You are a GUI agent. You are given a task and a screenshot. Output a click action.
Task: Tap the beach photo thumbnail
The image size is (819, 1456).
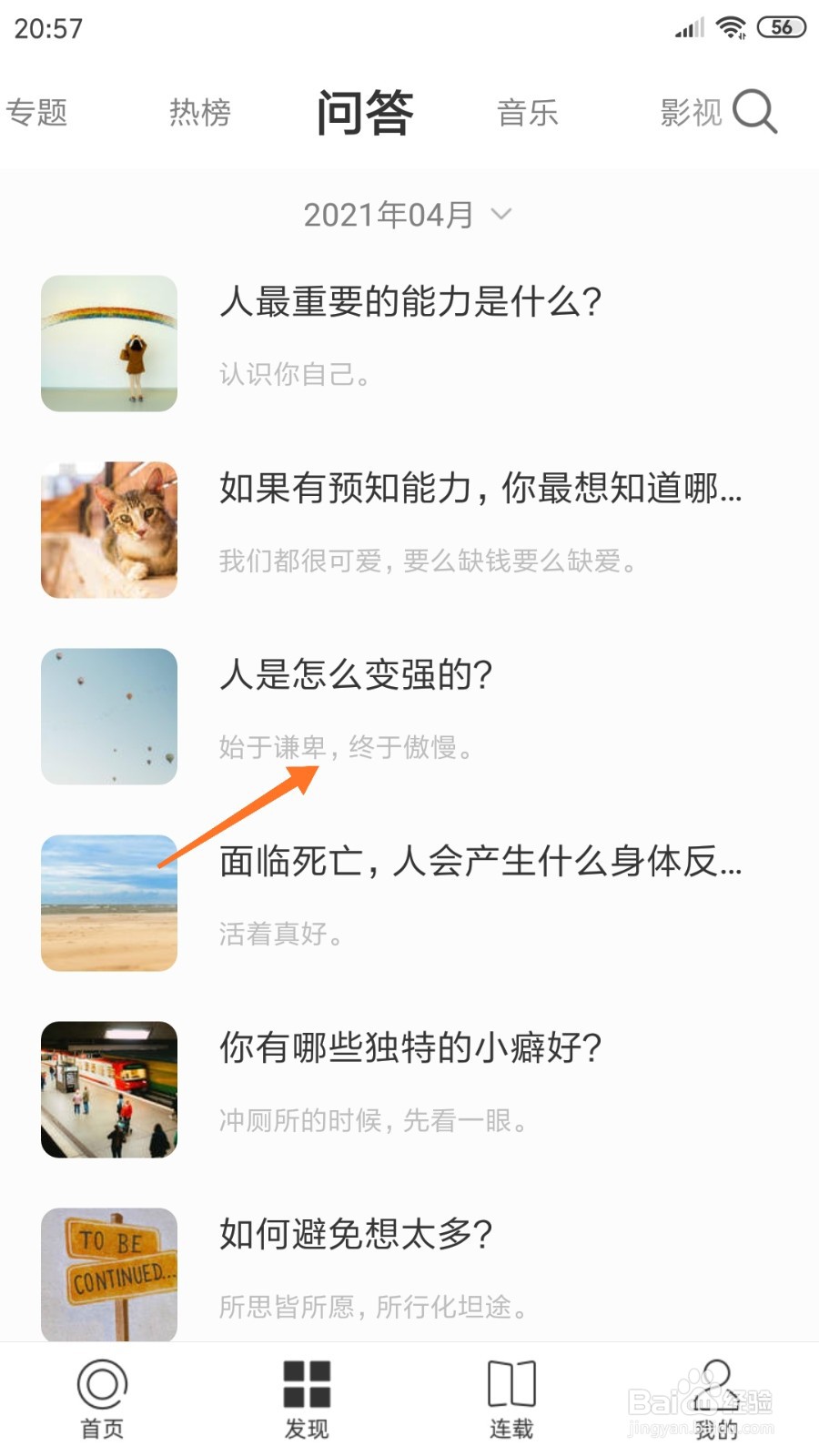click(x=108, y=903)
